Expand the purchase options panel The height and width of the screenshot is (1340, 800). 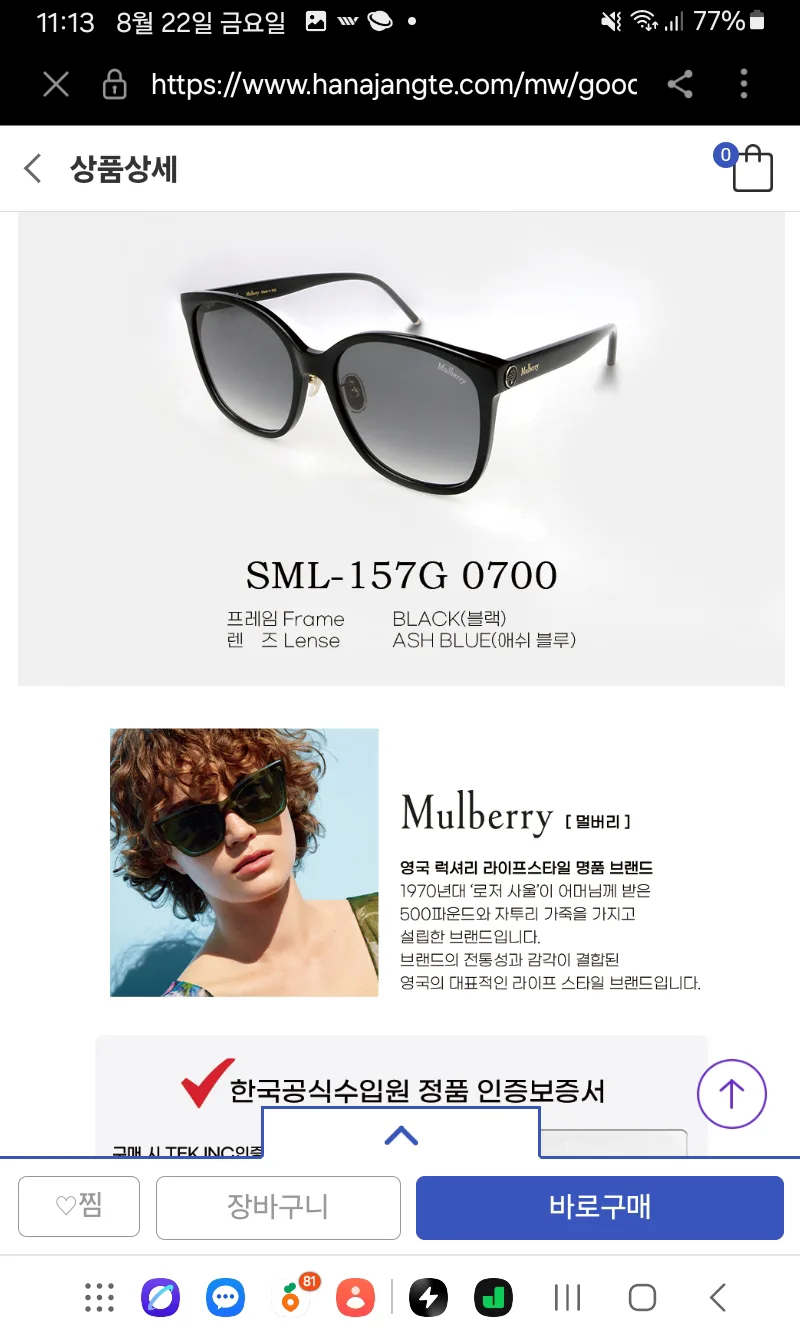click(x=400, y=1134)
